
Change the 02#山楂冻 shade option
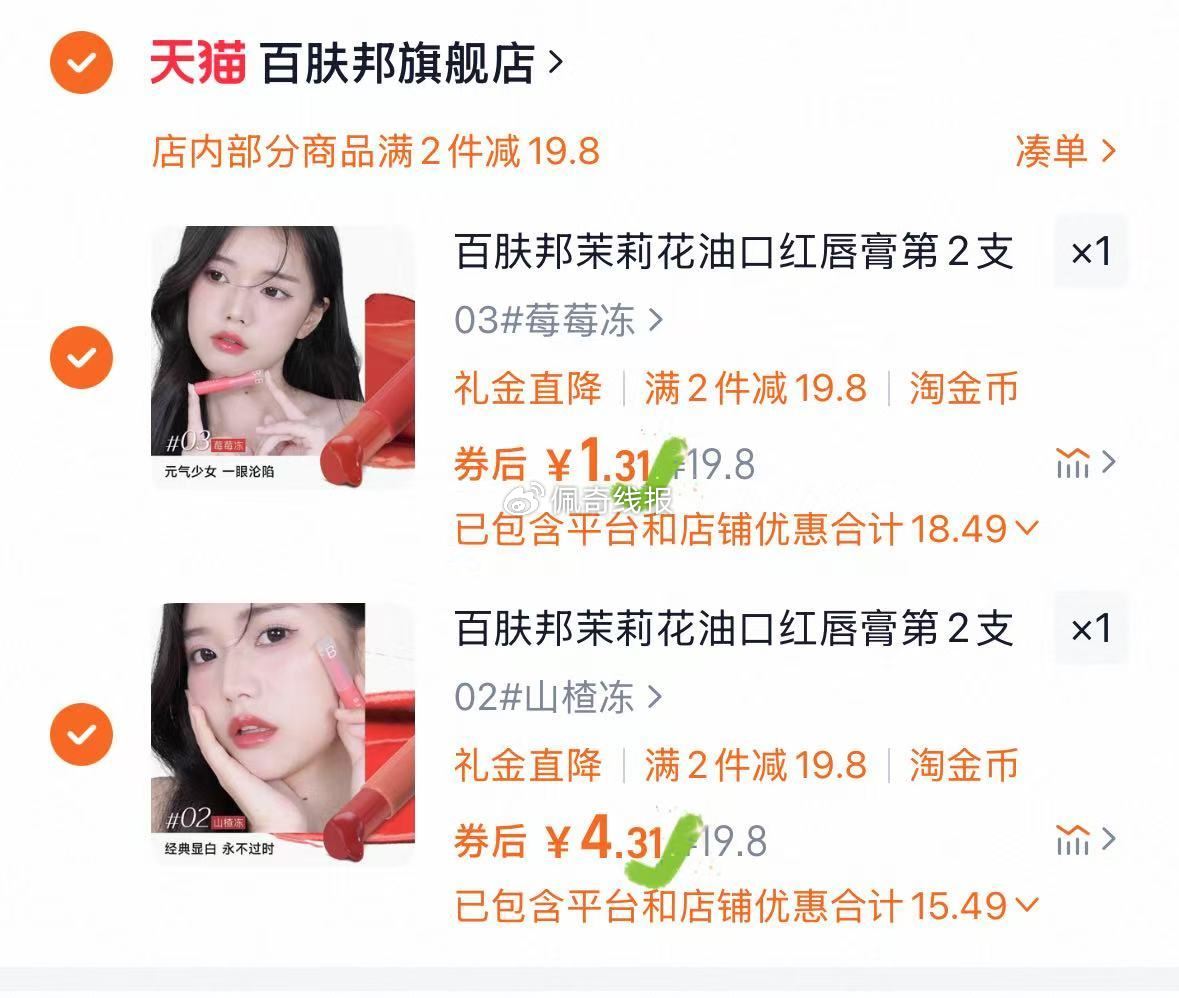click(558, 697)
